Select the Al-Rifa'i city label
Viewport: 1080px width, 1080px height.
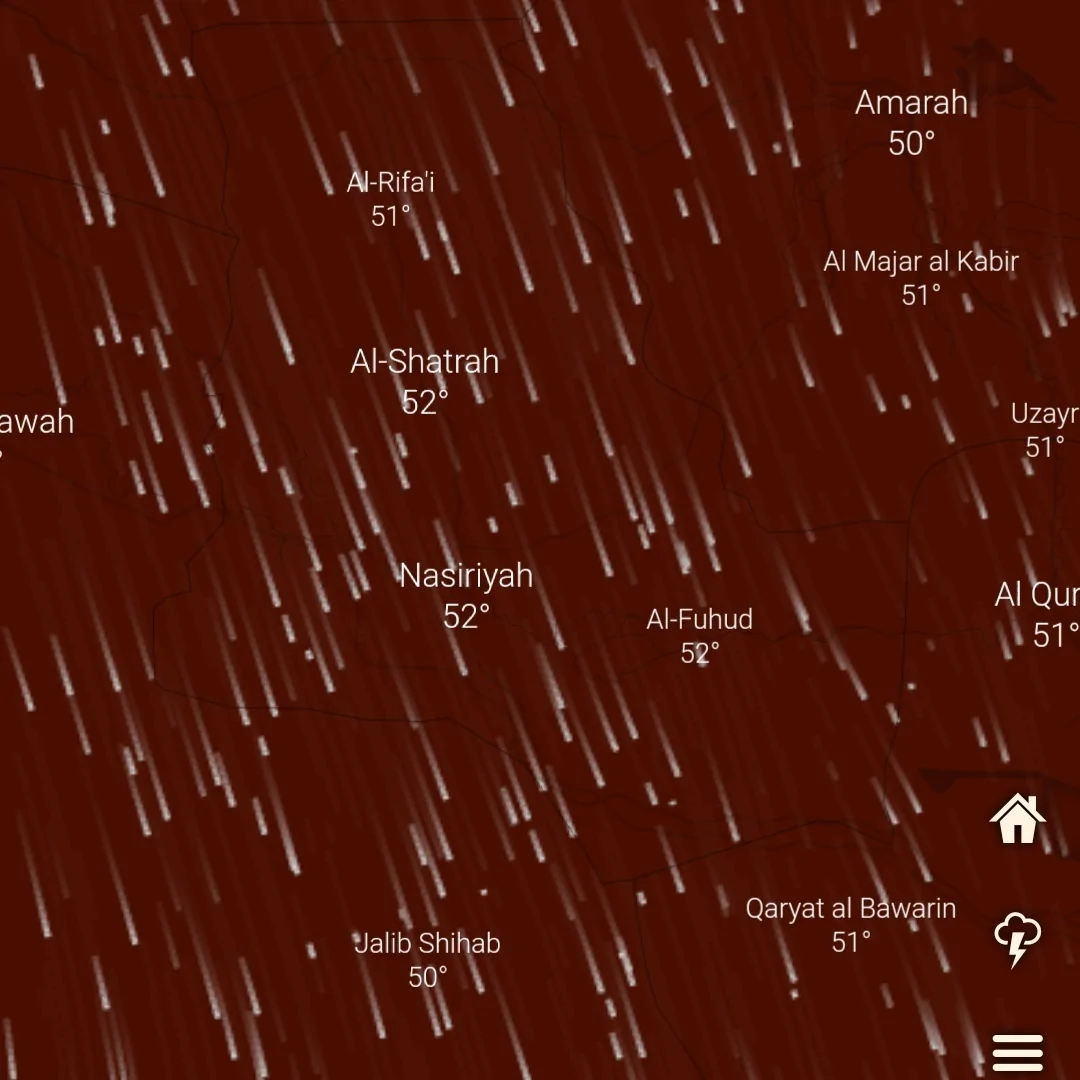click(x=391, y=183)
